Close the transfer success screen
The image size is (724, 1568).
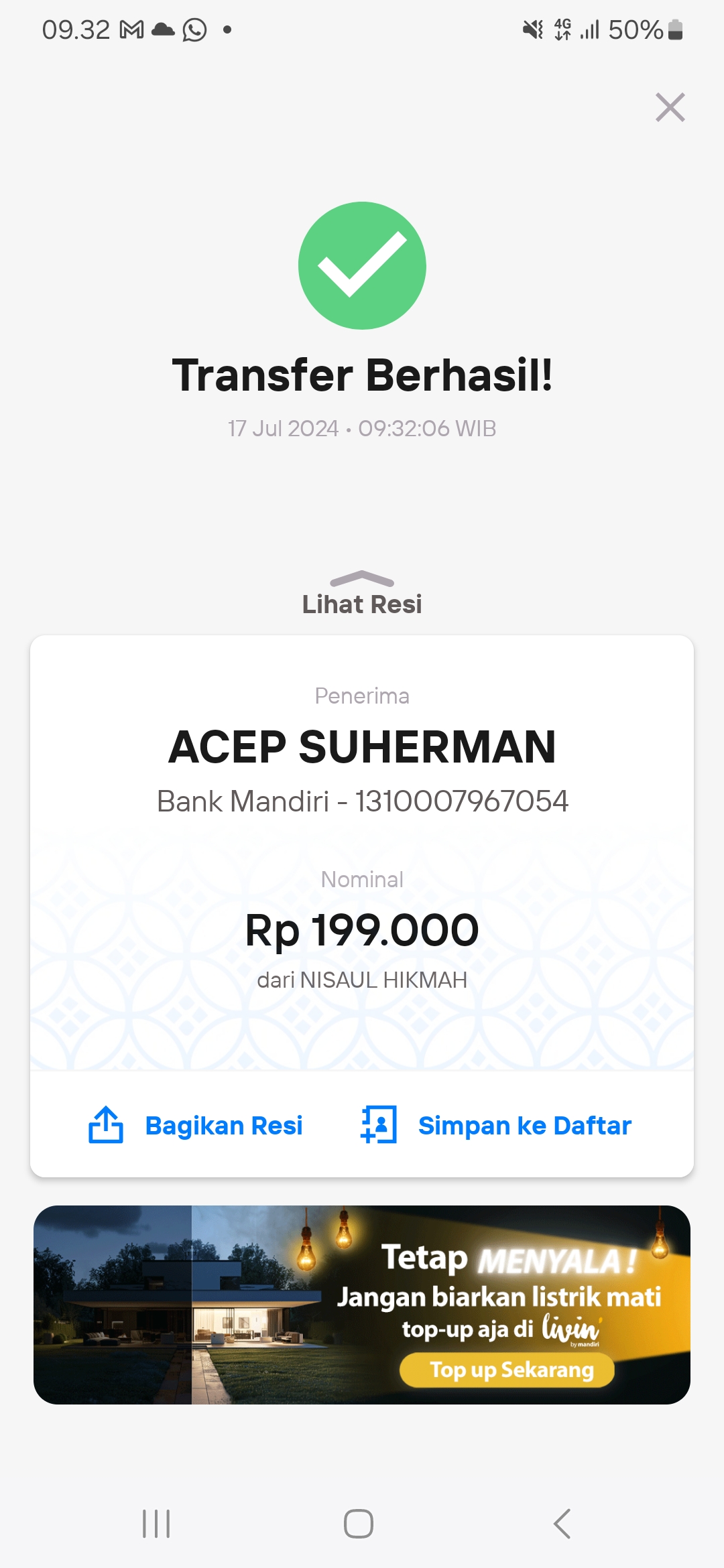[x=670, y=107]
